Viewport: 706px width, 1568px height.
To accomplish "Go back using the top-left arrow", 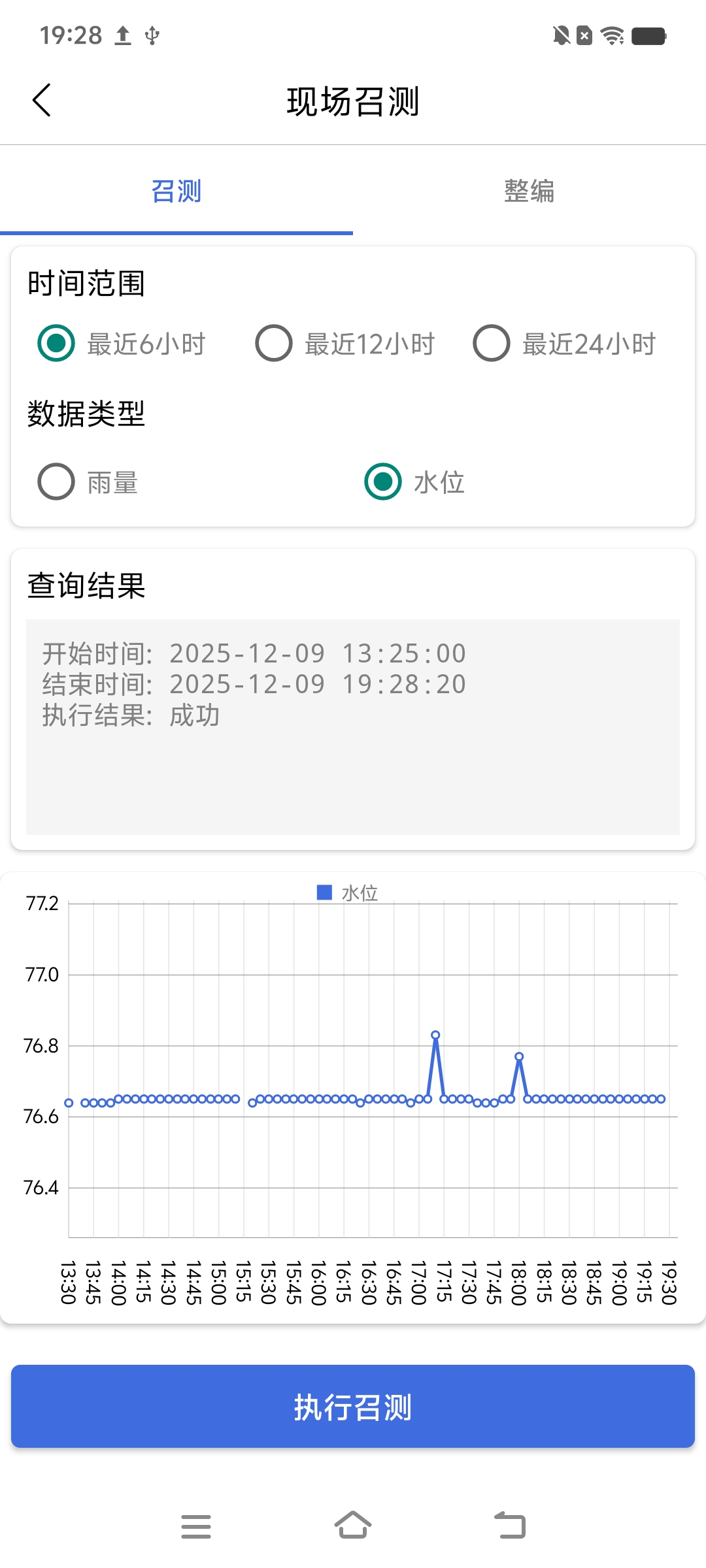I will pos(42,101).
